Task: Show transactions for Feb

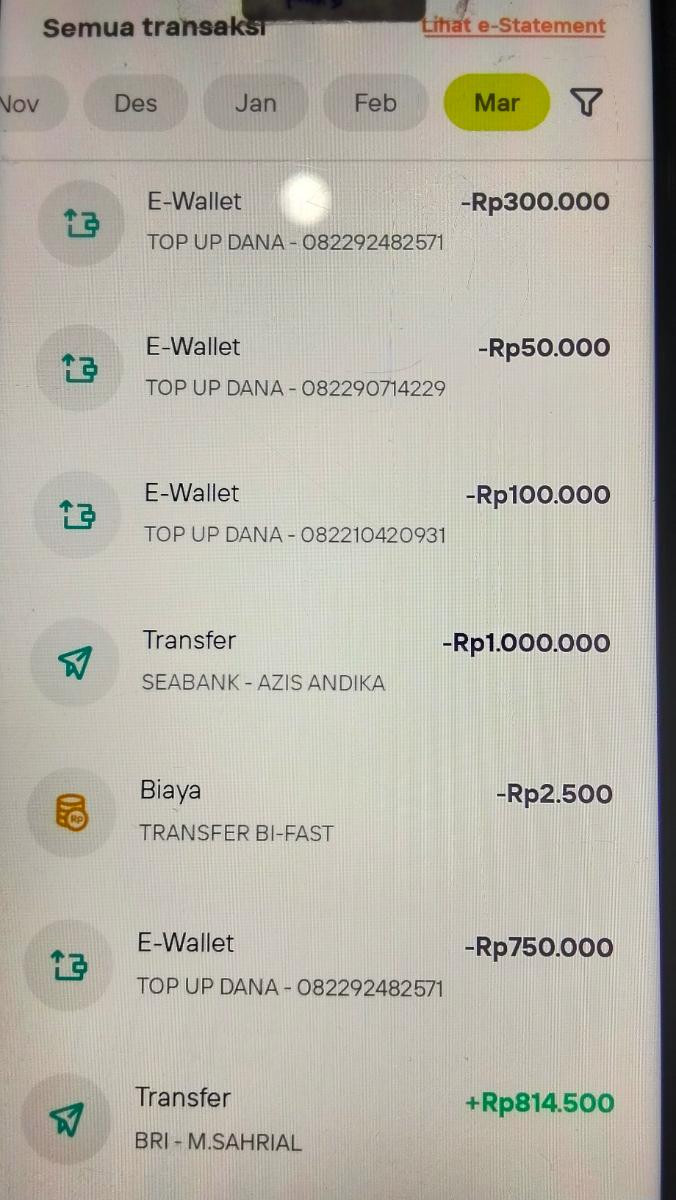Action: tap(375, 103)
